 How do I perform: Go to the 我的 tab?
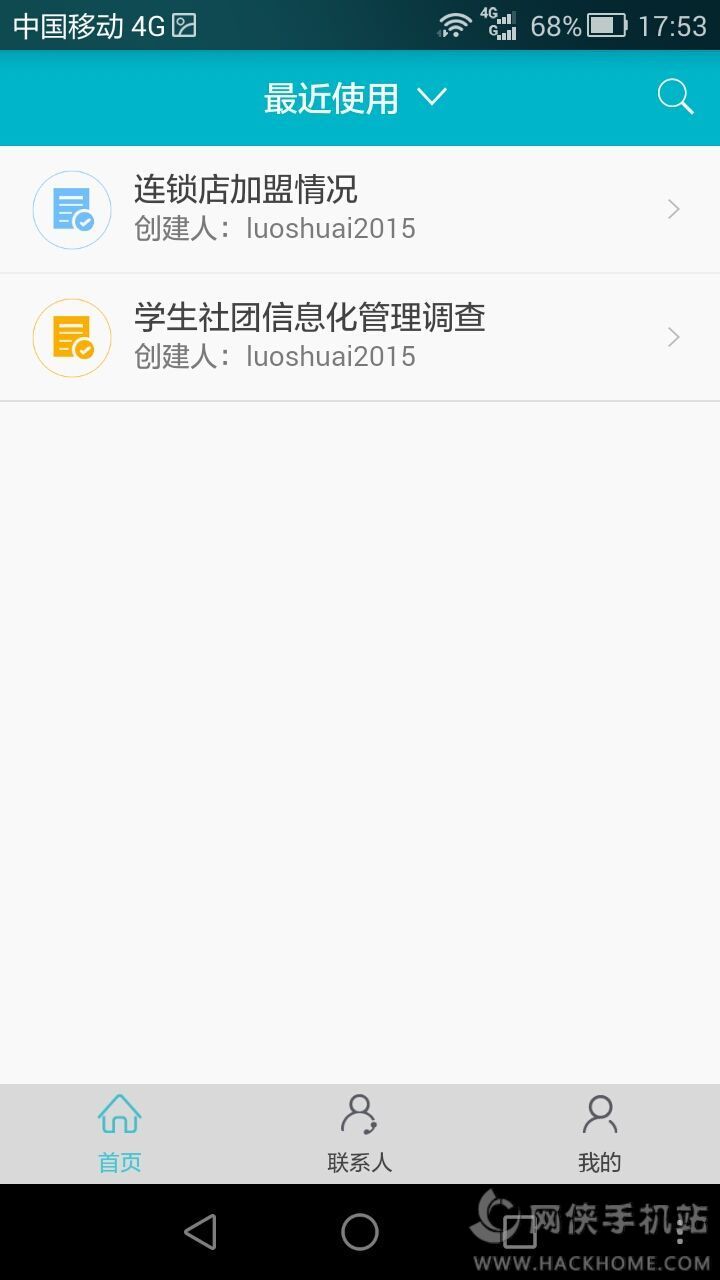599,1134
